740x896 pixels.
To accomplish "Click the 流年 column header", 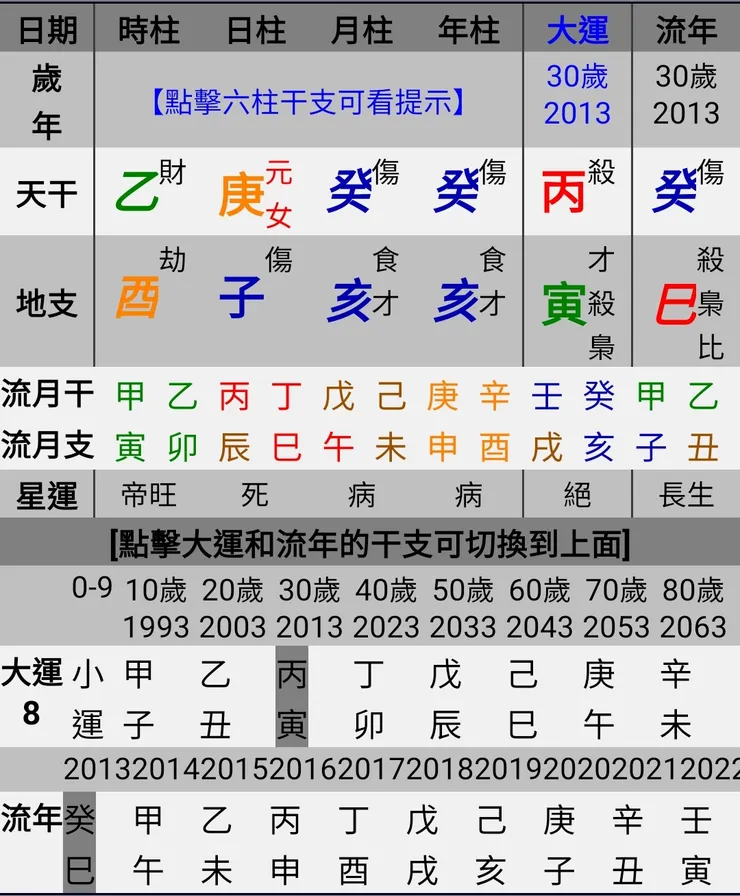I will click(x=686, y=30).
